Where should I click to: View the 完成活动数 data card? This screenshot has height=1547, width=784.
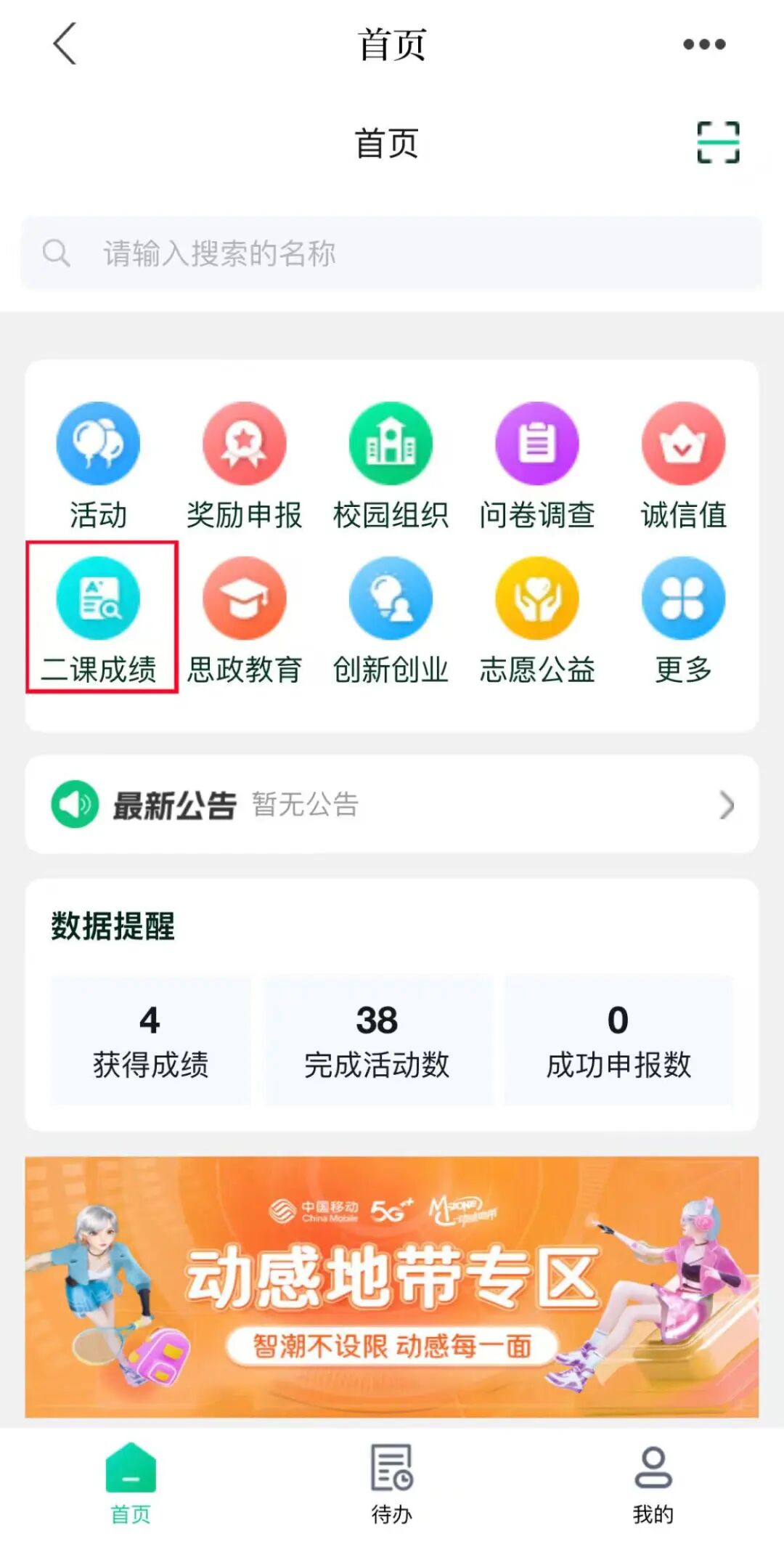(377, 1040)
